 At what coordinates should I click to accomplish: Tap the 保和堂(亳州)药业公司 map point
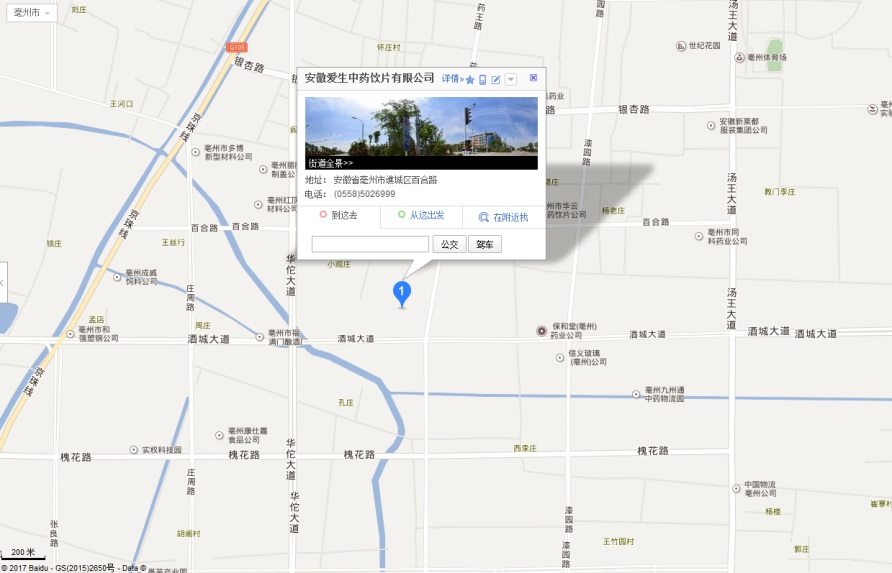(x=542, y=330)
